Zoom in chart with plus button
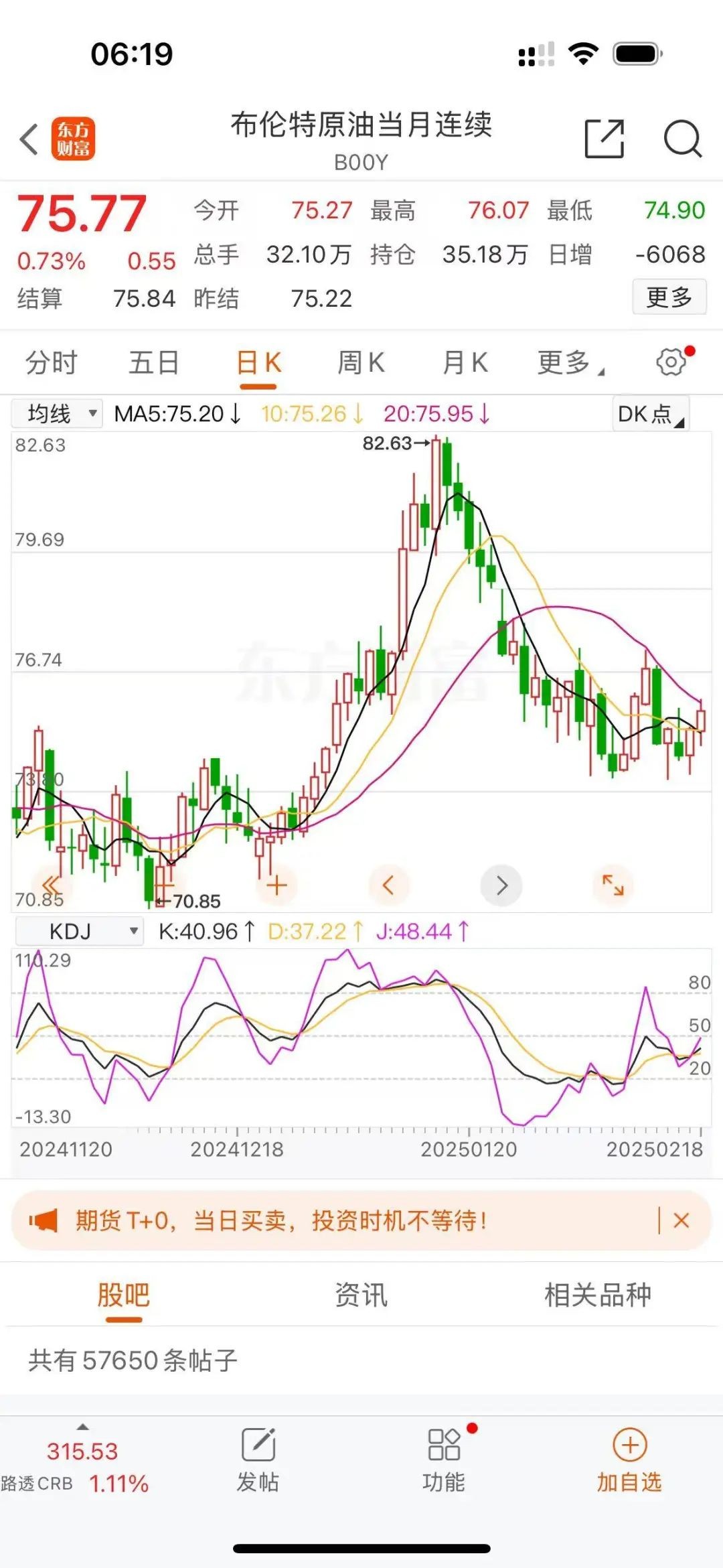The image size is (723, 1568). (276, 885)
